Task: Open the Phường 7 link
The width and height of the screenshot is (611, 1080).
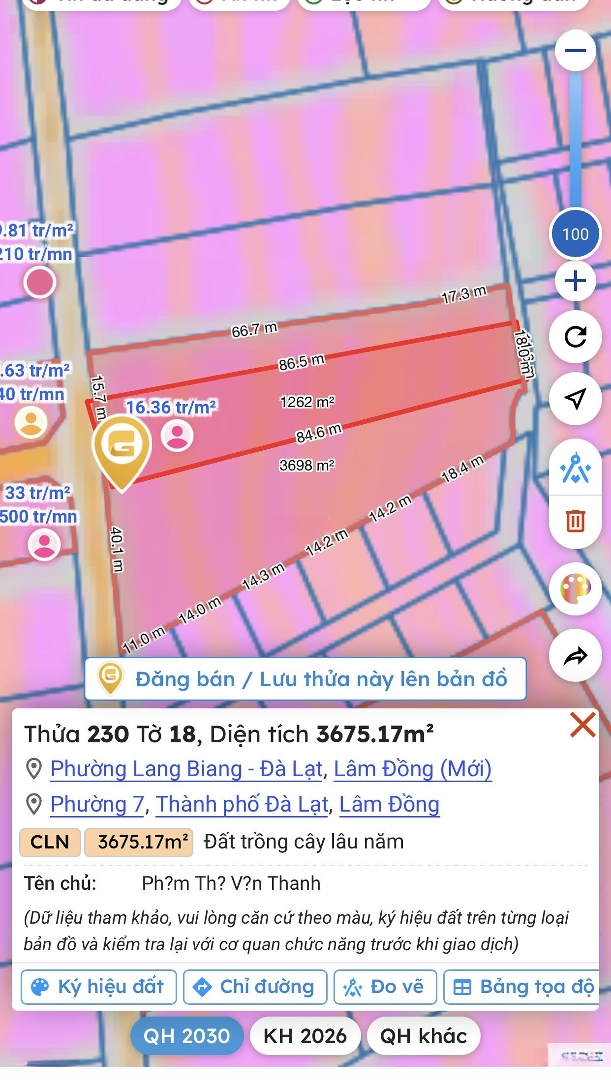Action: point(97,804)
